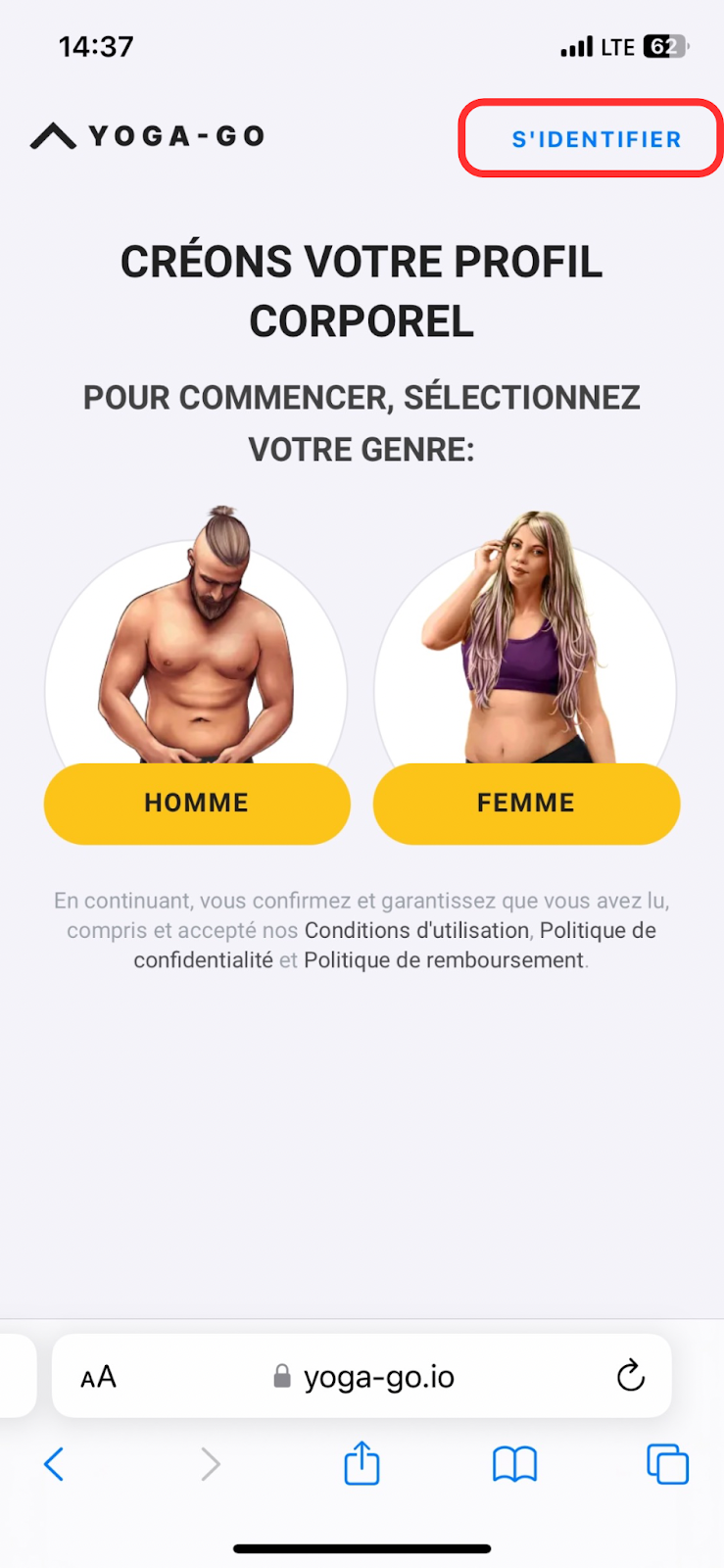
Task: Reload the yoga-go.io page
Action: (x=631, y=1376)
